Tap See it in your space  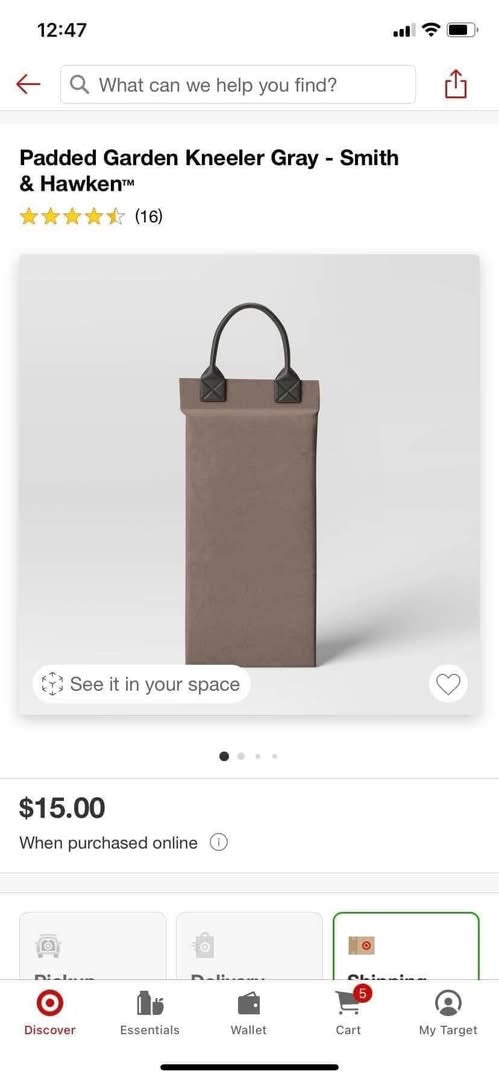[x=141, y=684]
